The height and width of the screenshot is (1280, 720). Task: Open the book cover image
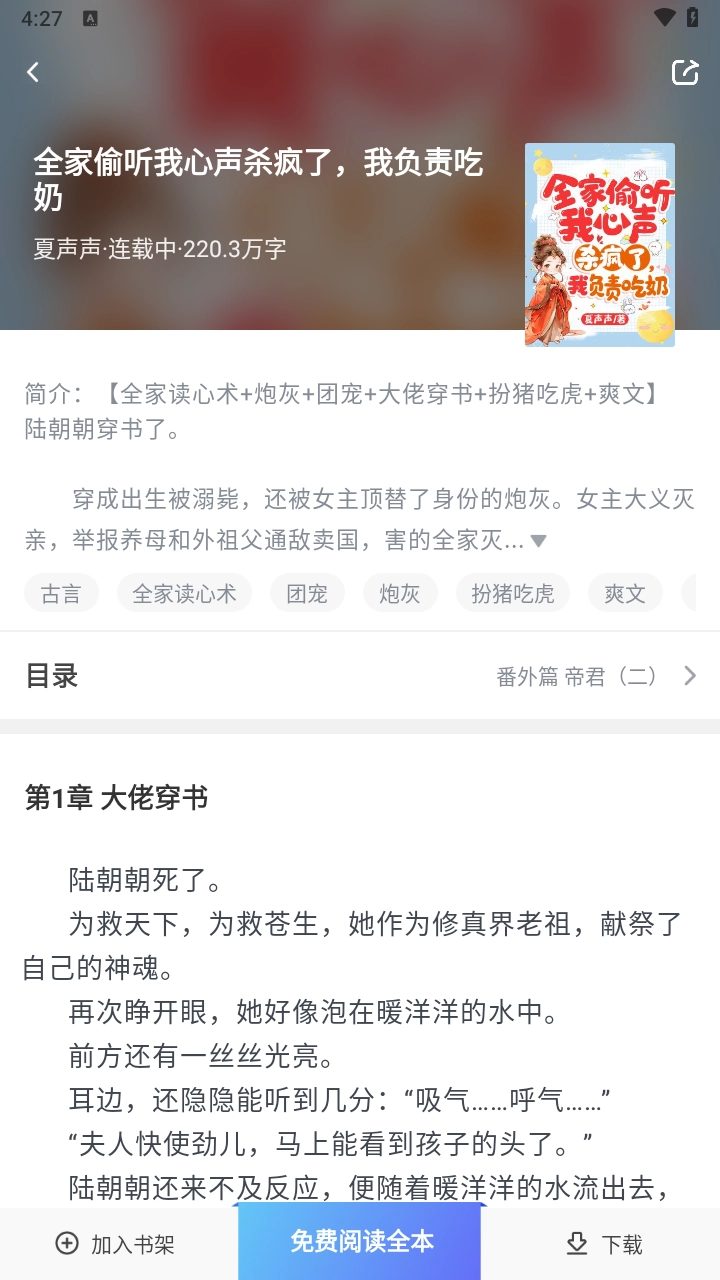point(599,244)
